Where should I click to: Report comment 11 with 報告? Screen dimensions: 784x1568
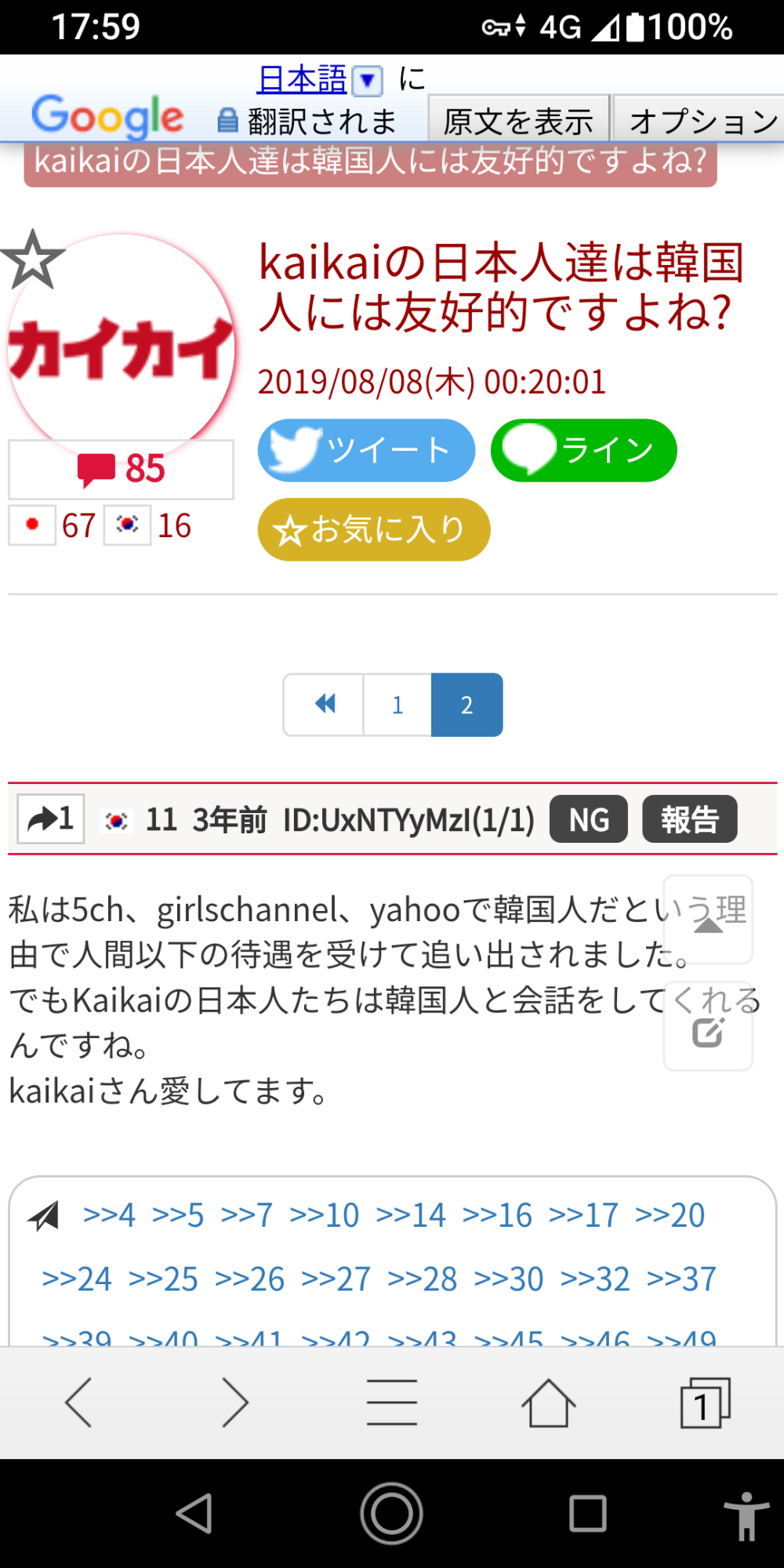tap(689, 819)
